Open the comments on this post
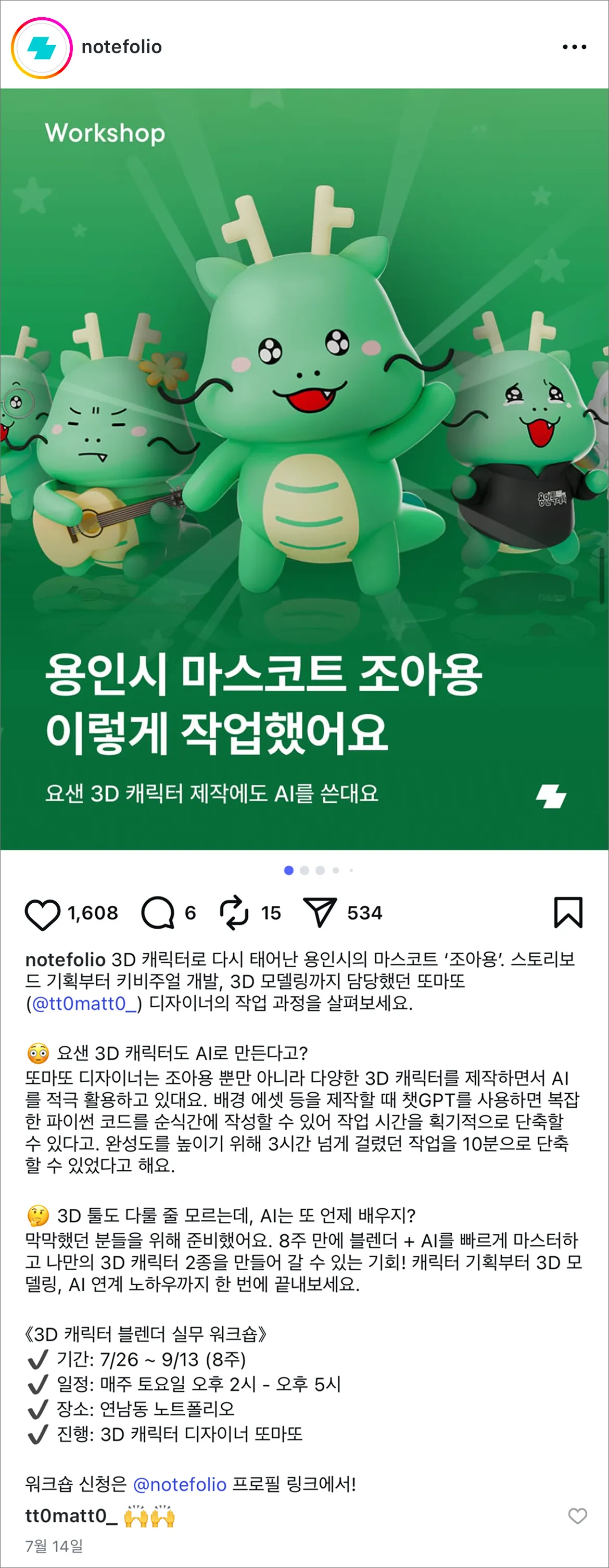This screenshot has height=1568, width=609. click(x=158, y=913)
